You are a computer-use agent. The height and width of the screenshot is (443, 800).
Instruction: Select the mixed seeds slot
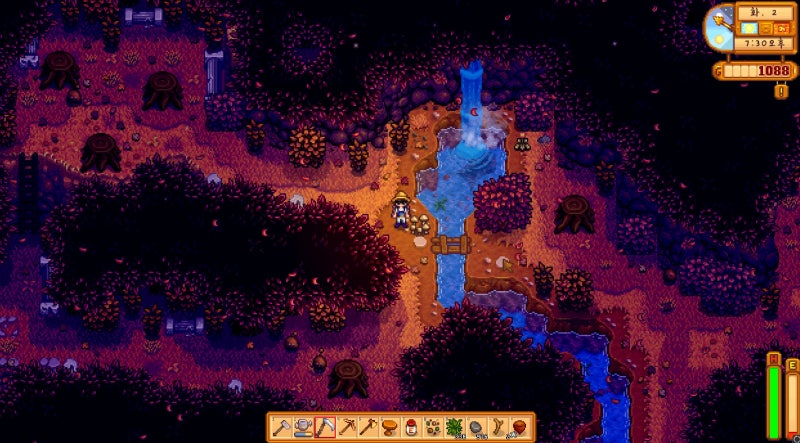tap(433, 427)
